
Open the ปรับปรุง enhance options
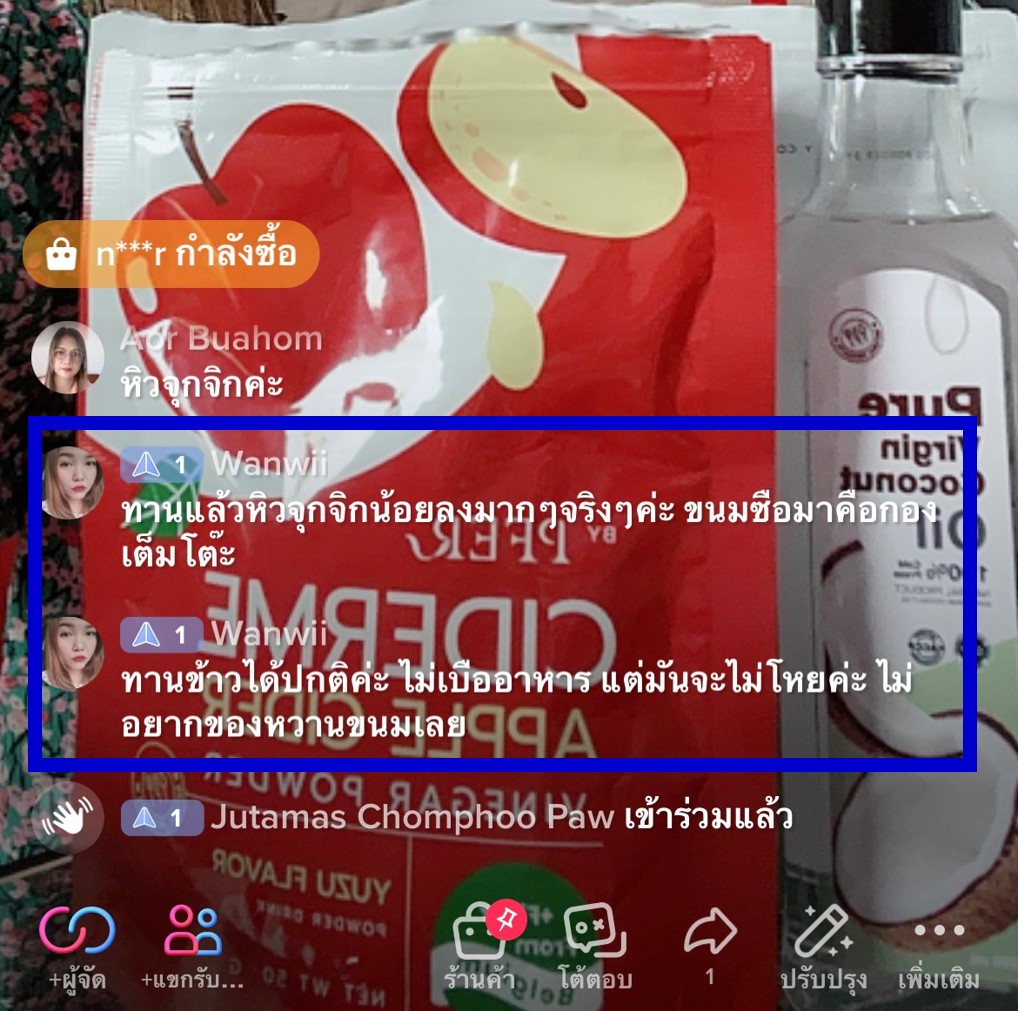(x=823, y=943)
